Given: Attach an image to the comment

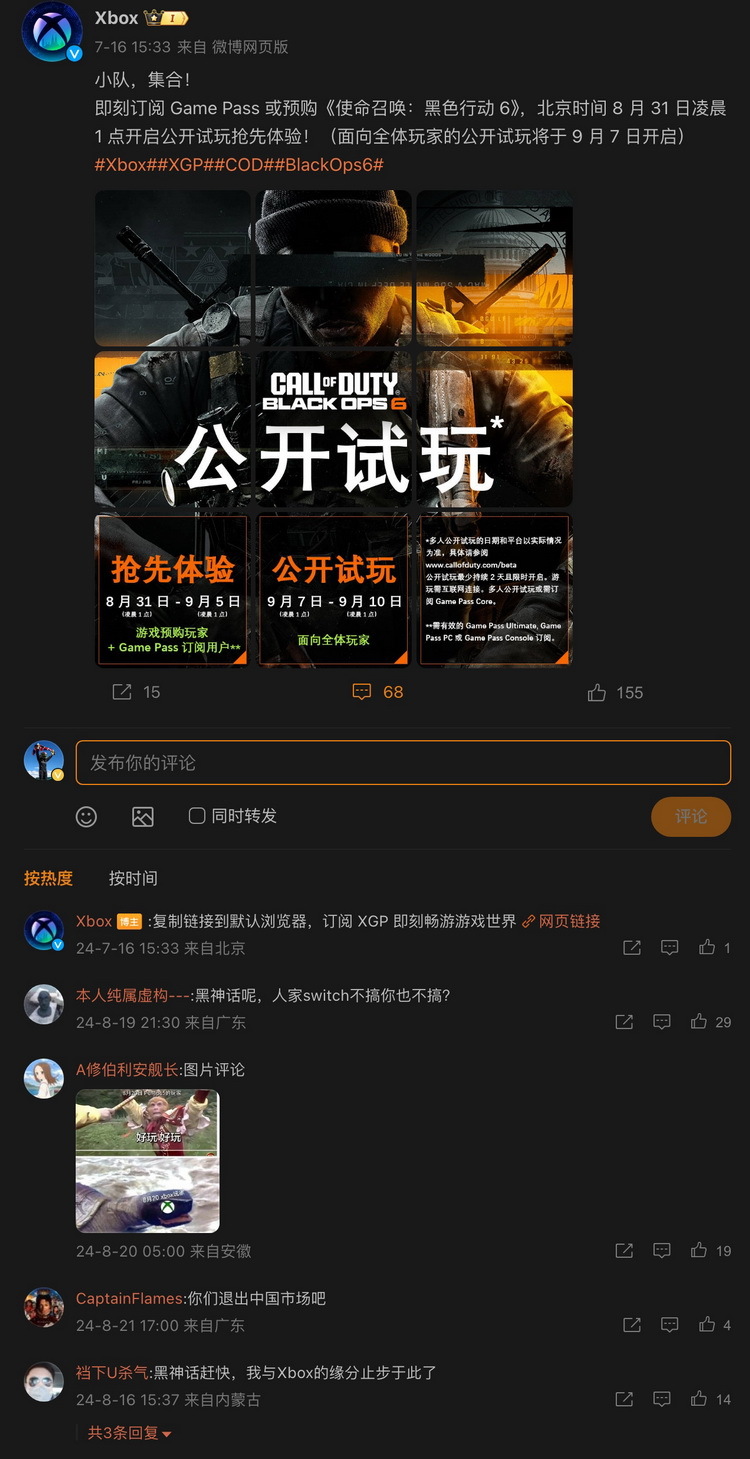Looking at the screenshot, I should [x=143, y=816].
